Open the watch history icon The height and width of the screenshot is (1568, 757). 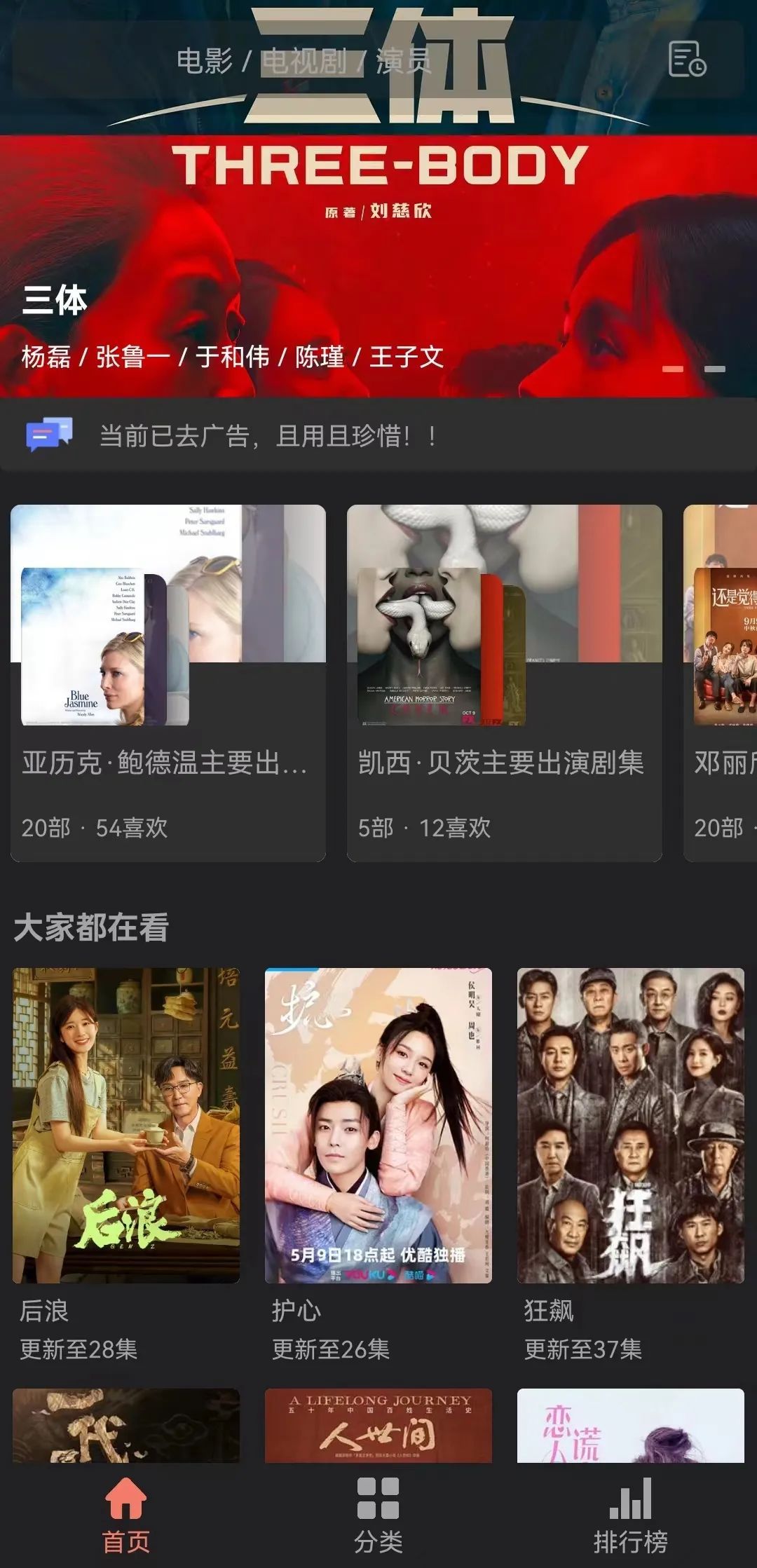coord(686,60)
